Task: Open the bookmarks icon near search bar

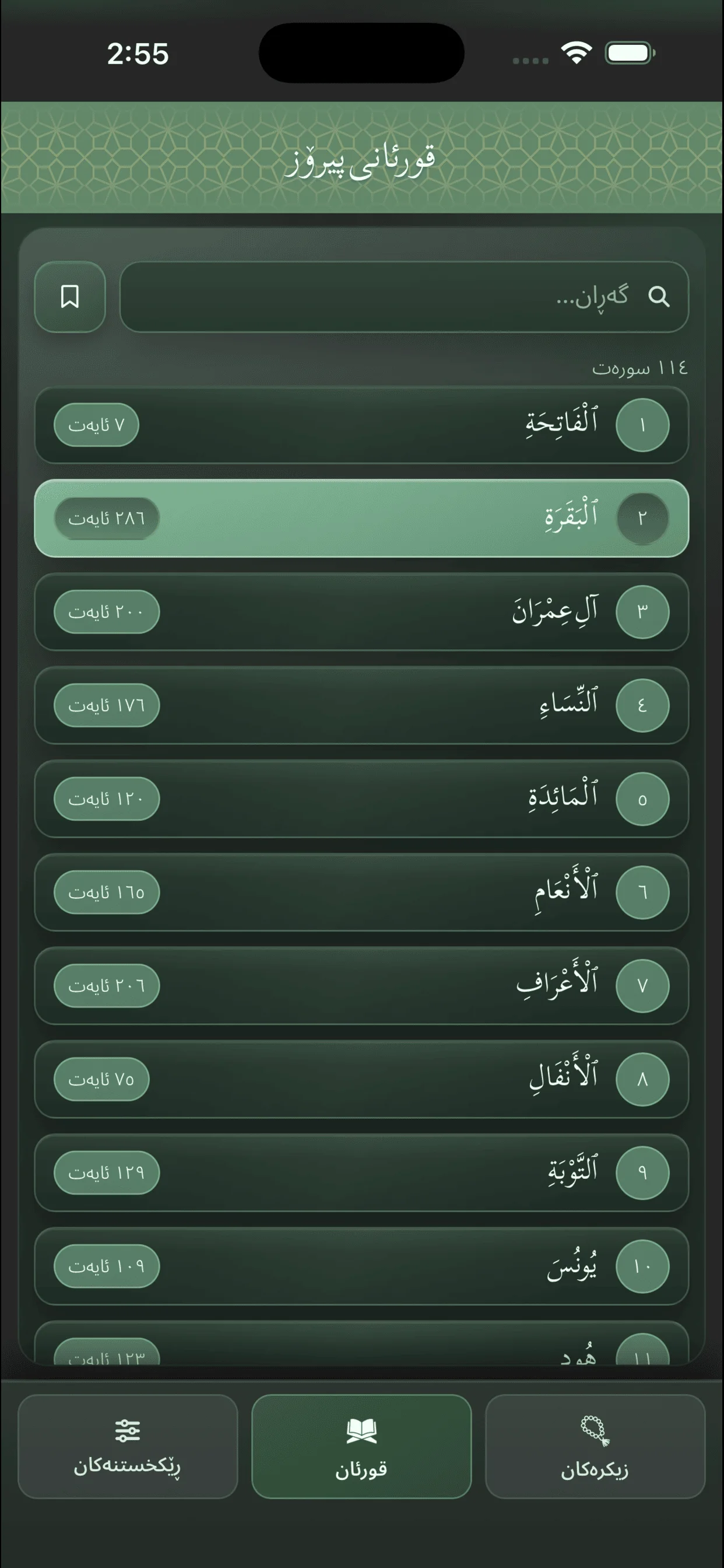Action: click(x=69, y=297)
